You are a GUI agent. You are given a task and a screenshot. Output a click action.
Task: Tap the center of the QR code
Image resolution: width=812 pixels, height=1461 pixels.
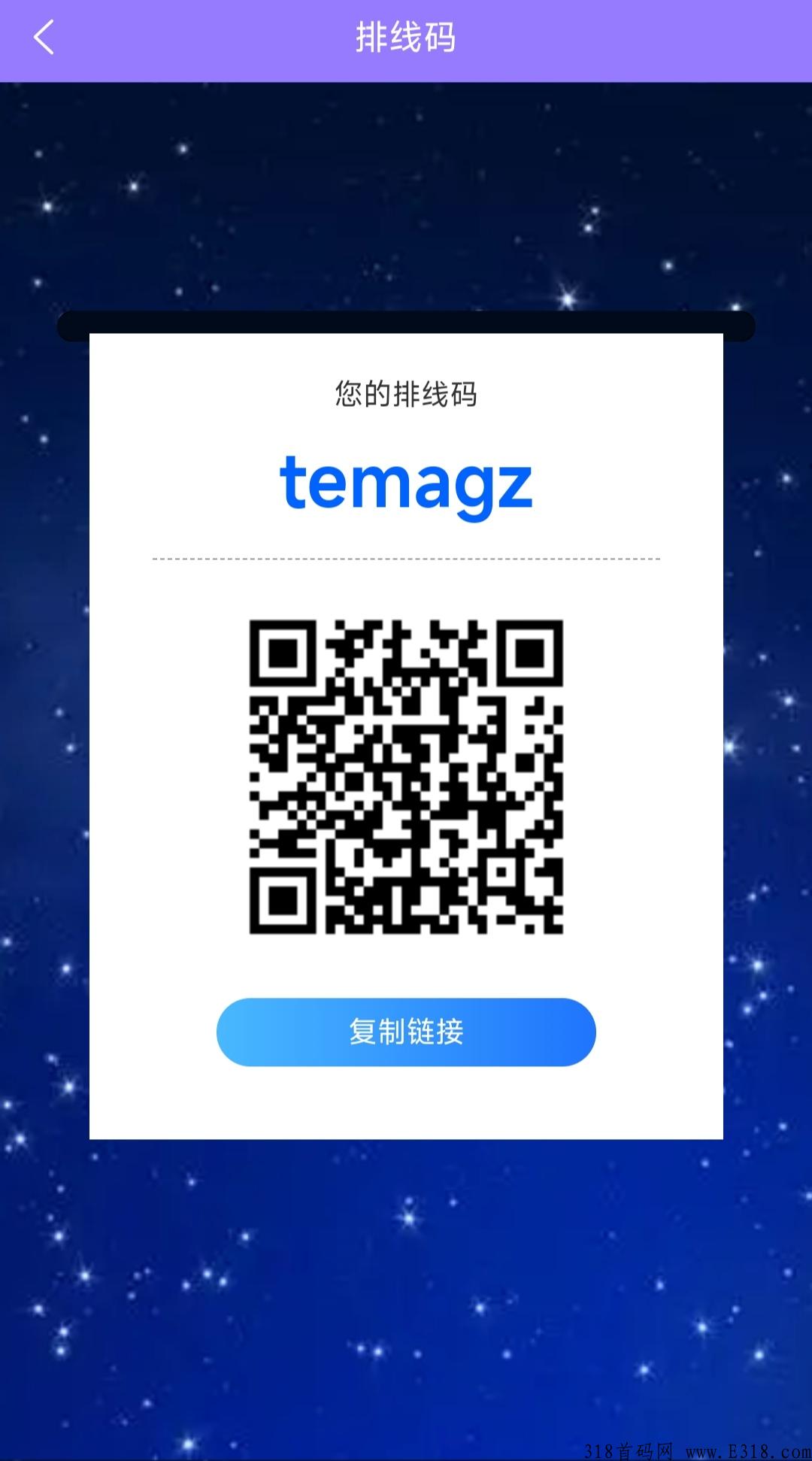tap(406, 774)
